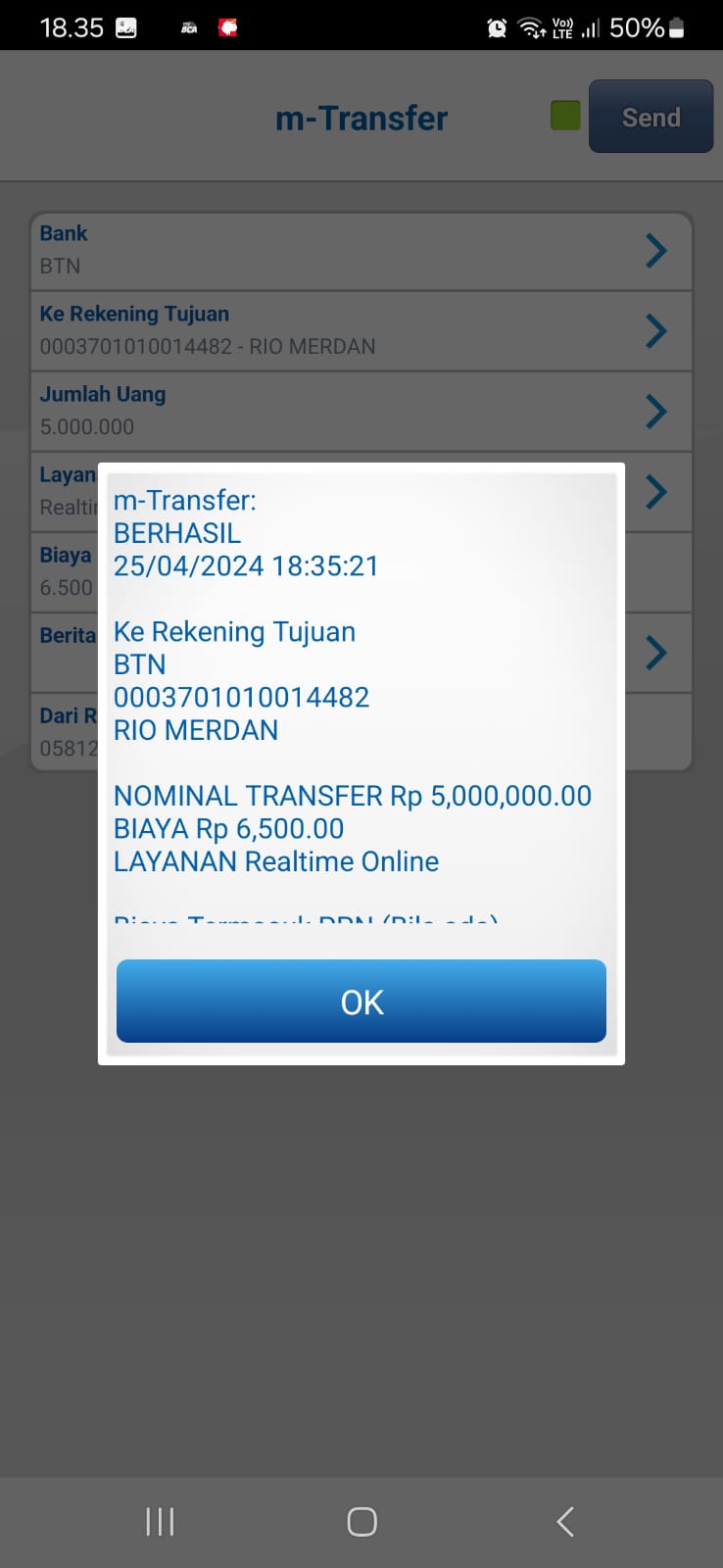Go to the home screen
Screen dimensions: 723x1568
point(361,1521)
